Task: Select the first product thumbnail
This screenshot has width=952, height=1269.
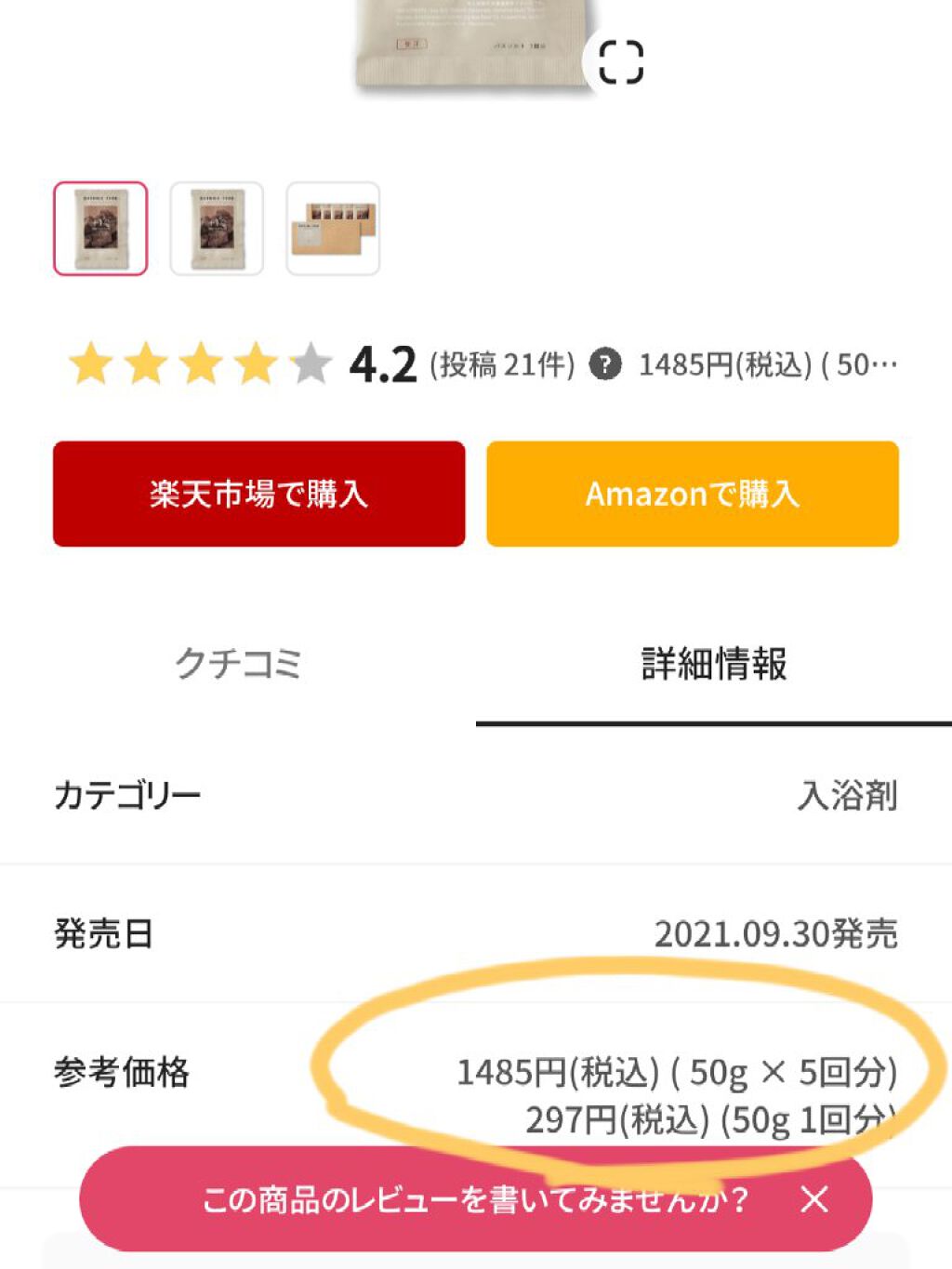Action: point(100,229)
